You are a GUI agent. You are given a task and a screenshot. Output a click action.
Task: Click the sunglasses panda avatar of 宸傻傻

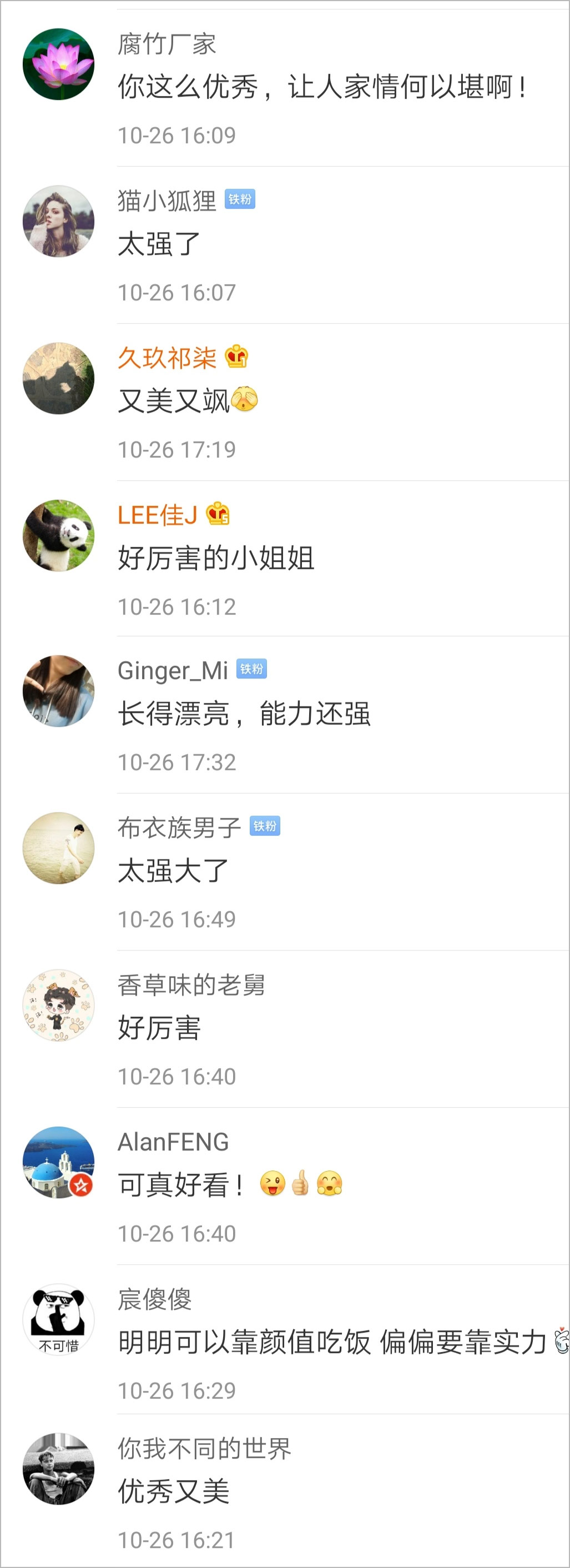(58, 1320)
